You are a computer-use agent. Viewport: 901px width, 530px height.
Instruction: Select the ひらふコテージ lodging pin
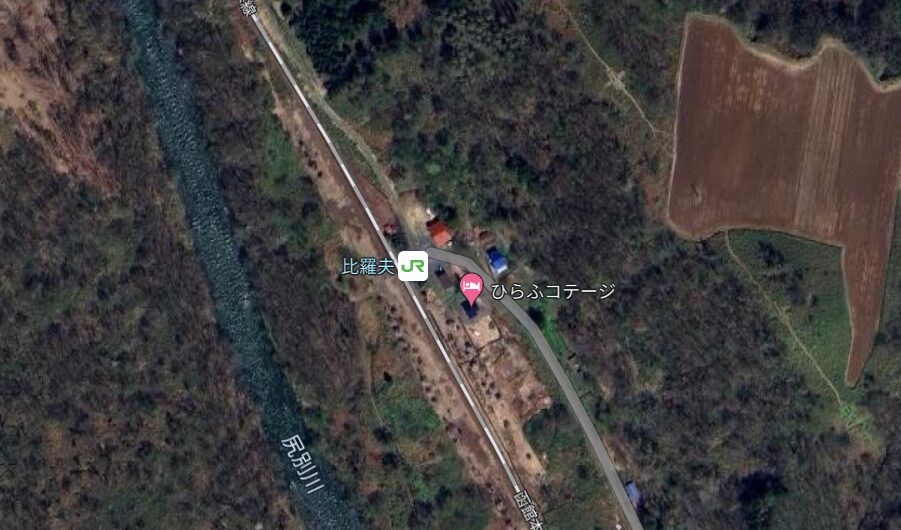tap(471, 289)
